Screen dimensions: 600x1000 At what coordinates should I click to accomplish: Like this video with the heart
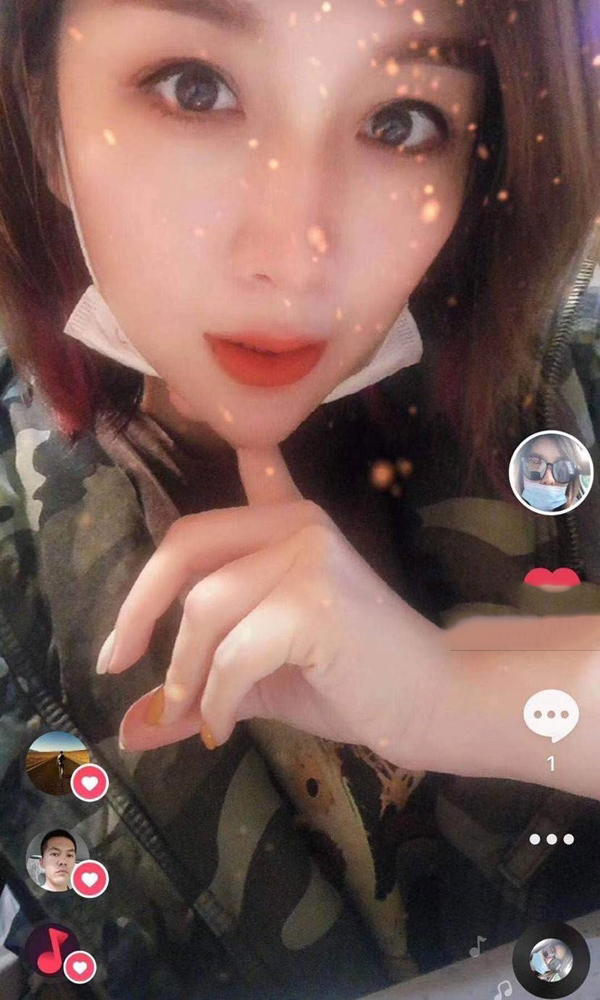coord(552,578)
